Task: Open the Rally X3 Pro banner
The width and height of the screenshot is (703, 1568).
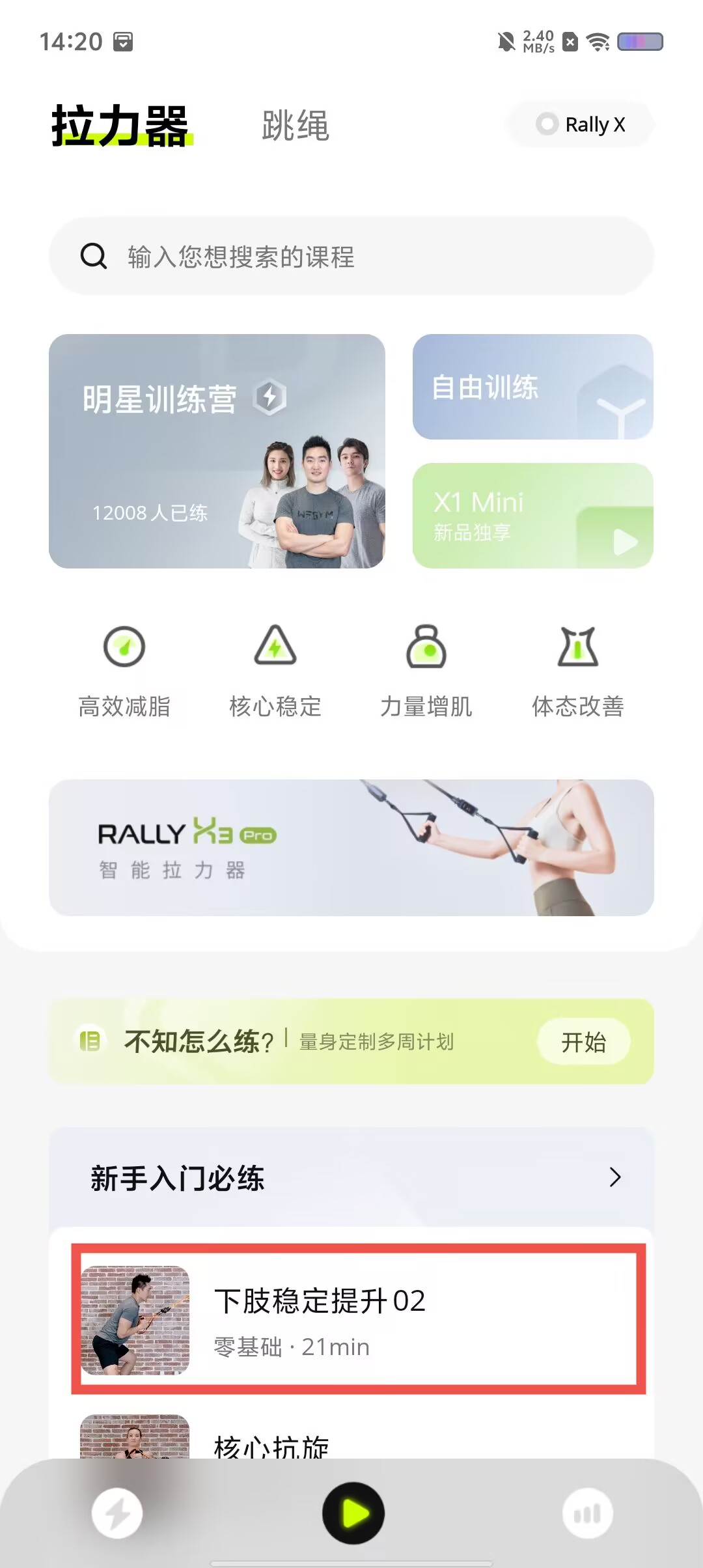Action: pyautogui.click(x=351, y=848)
